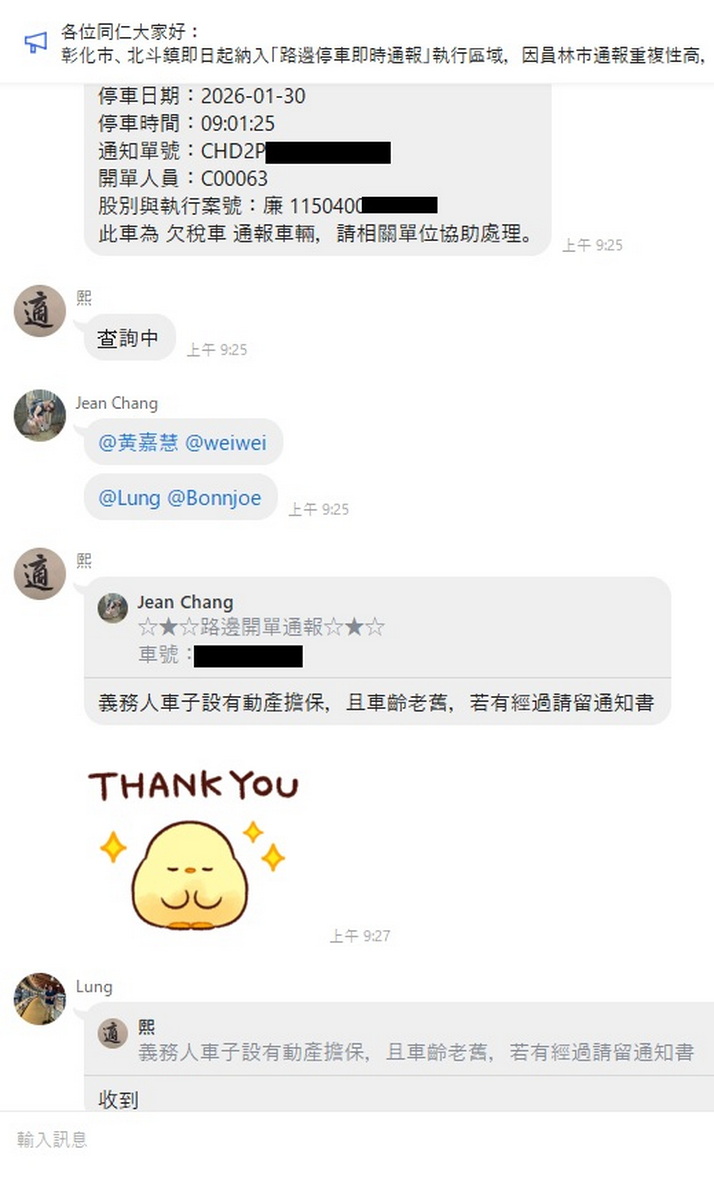View Lung's profile picture
714x1200 pixels.
click(40, 998)
